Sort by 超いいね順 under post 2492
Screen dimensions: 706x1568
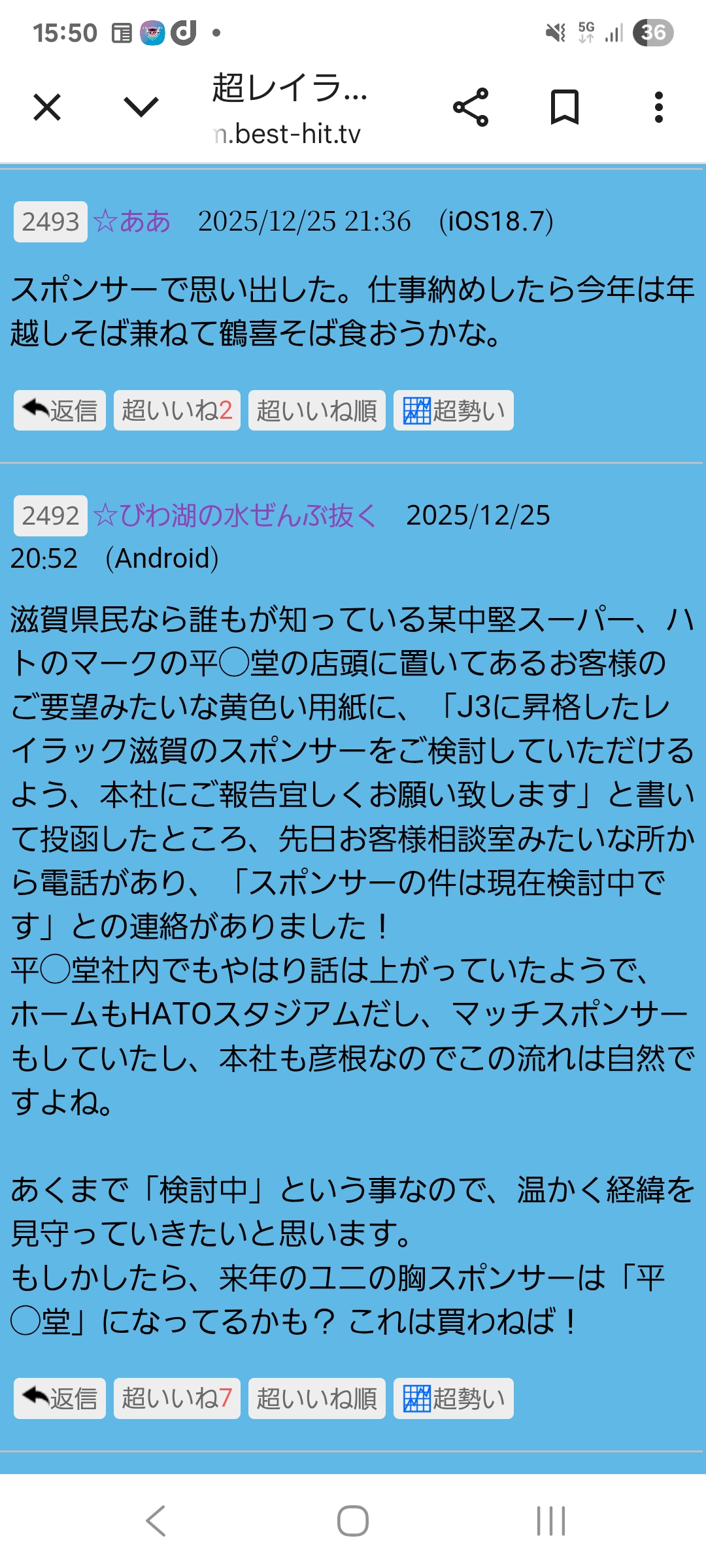point(316,1398)
